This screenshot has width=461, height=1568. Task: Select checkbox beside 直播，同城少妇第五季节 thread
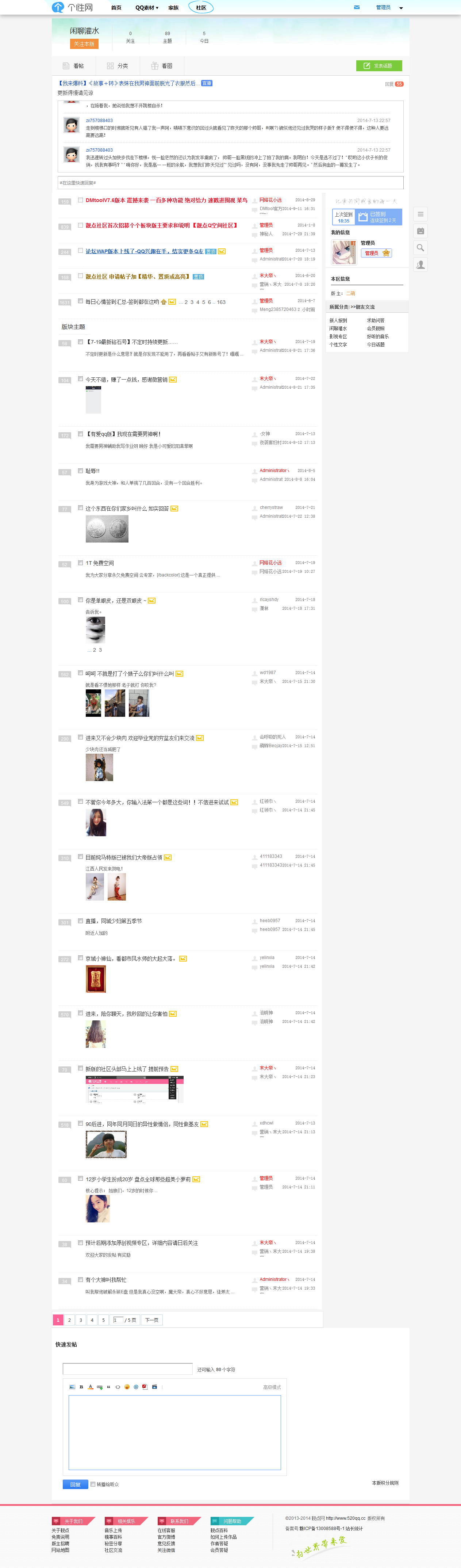(80, 920)
